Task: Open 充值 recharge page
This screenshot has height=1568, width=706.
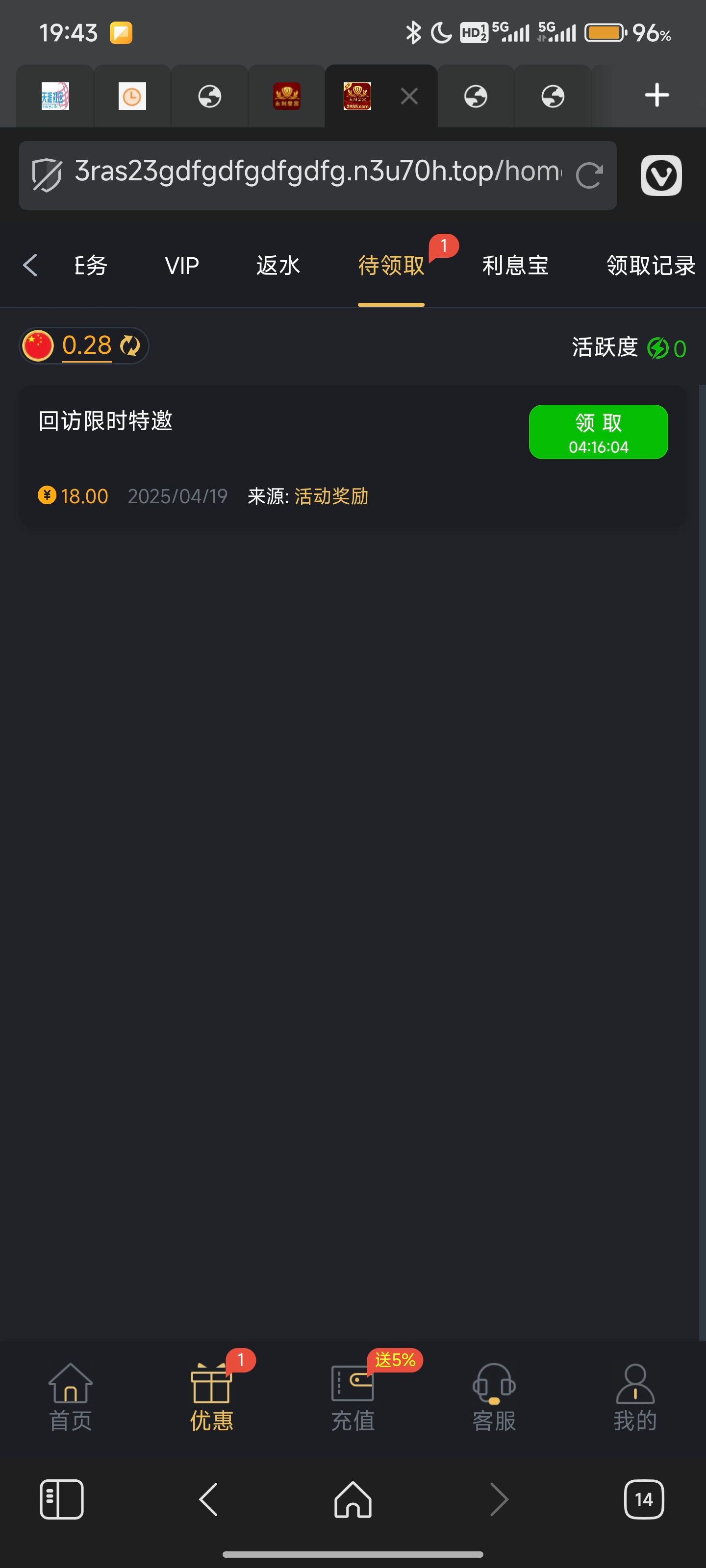Action: coord(353,1397)
